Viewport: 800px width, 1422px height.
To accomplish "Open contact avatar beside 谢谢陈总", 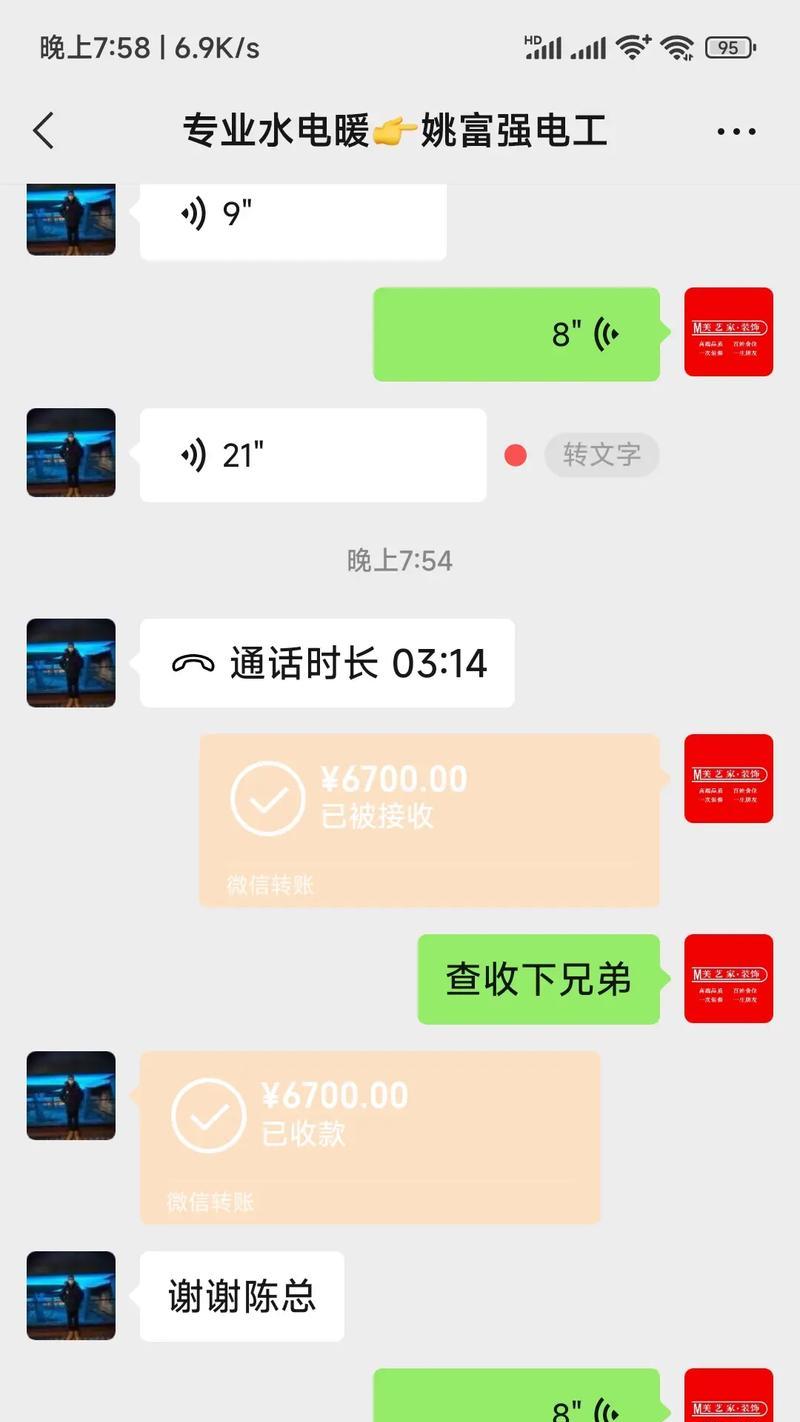I will click(71, 1296).
